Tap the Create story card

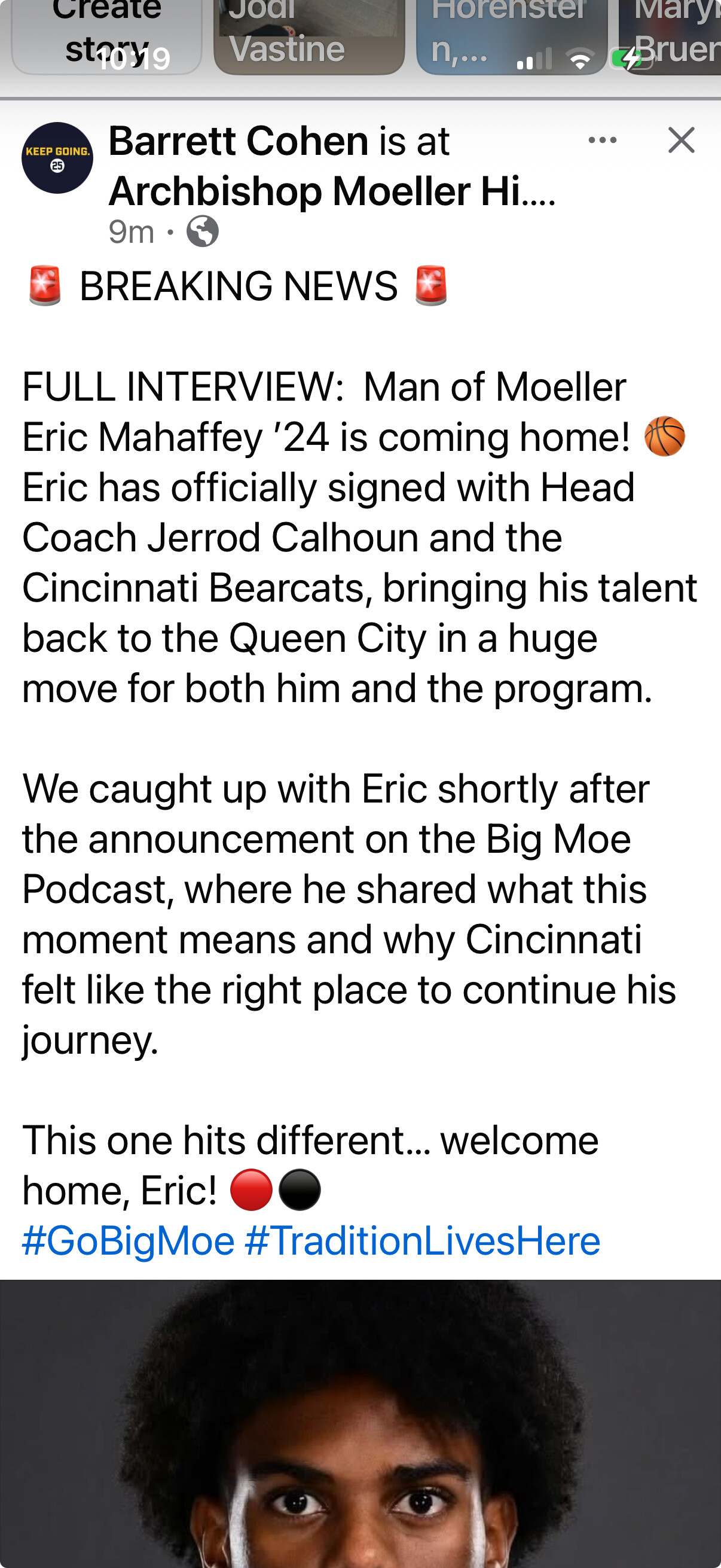(106, 36)
